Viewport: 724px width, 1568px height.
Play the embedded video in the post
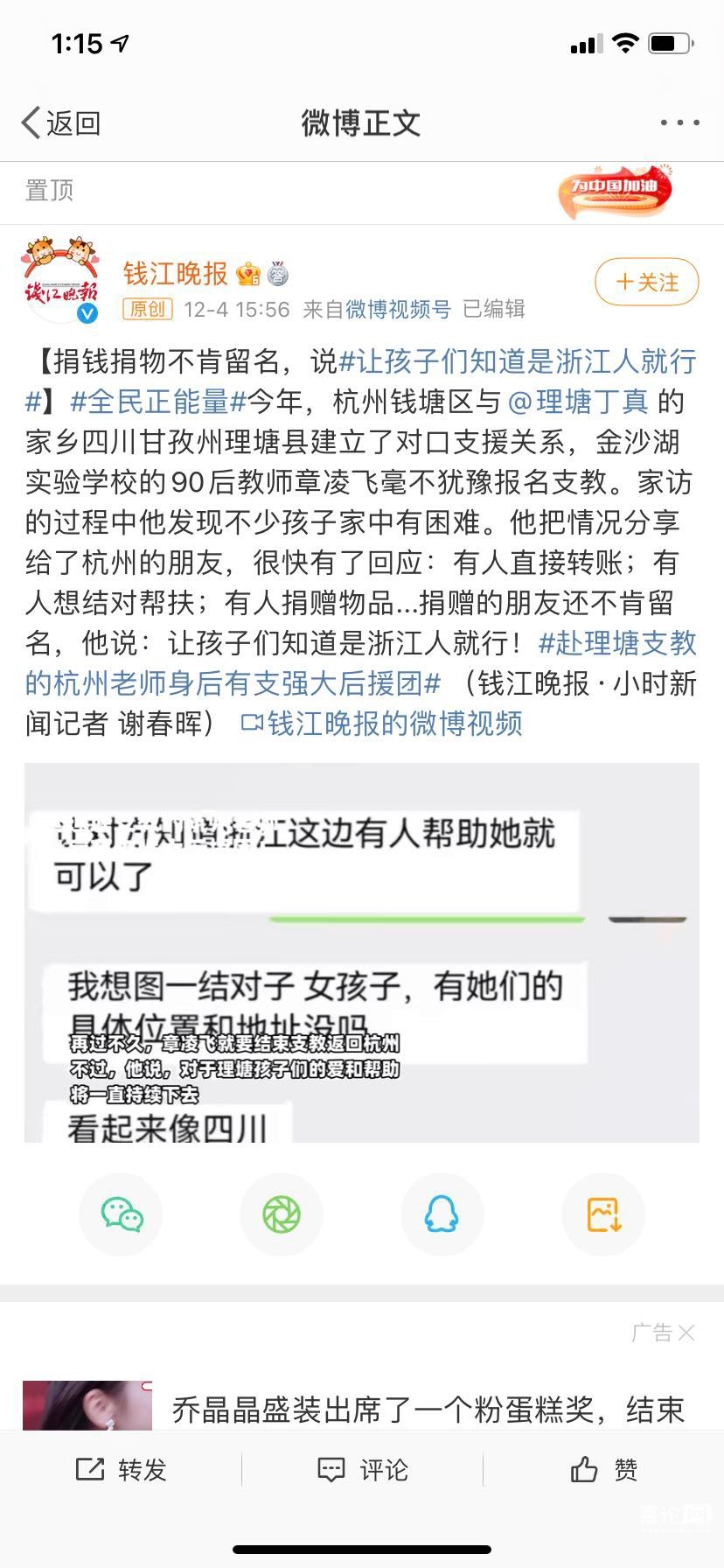point(362,952)
